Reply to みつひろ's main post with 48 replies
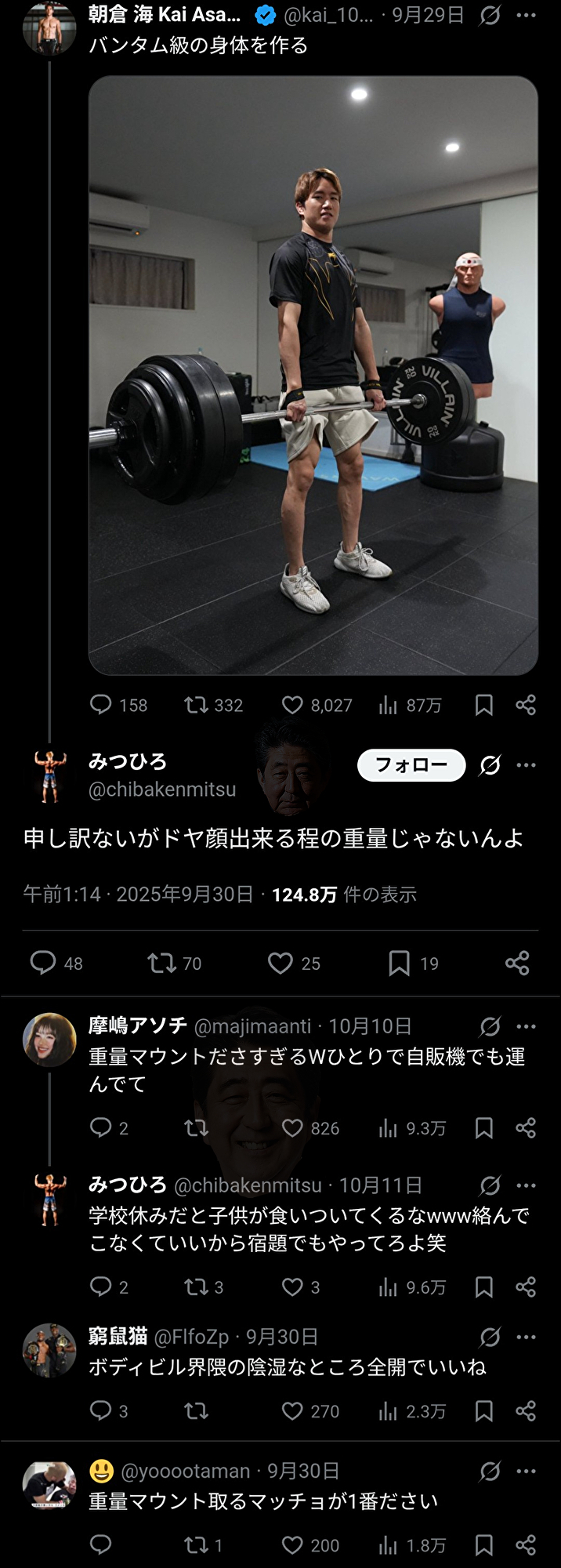561x1568 pixels. pos(43,963)
